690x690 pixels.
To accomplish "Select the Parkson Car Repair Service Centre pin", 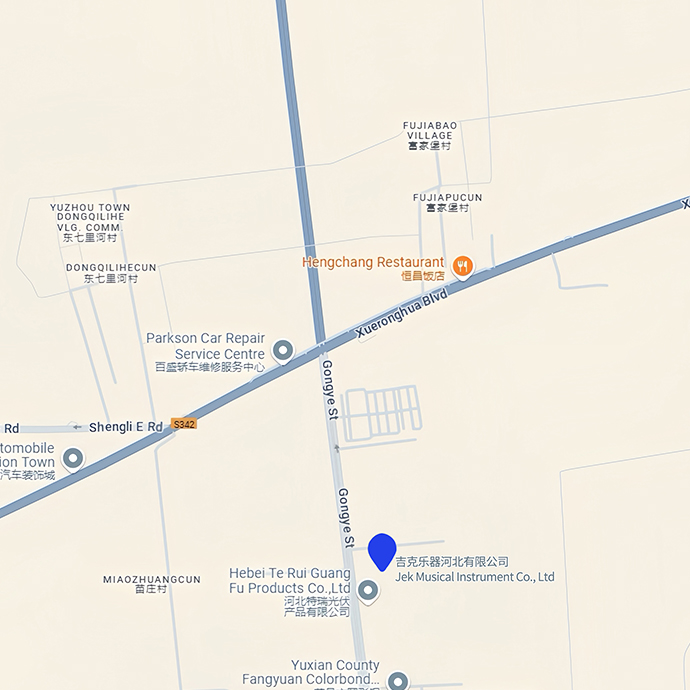I will point(283,351).
